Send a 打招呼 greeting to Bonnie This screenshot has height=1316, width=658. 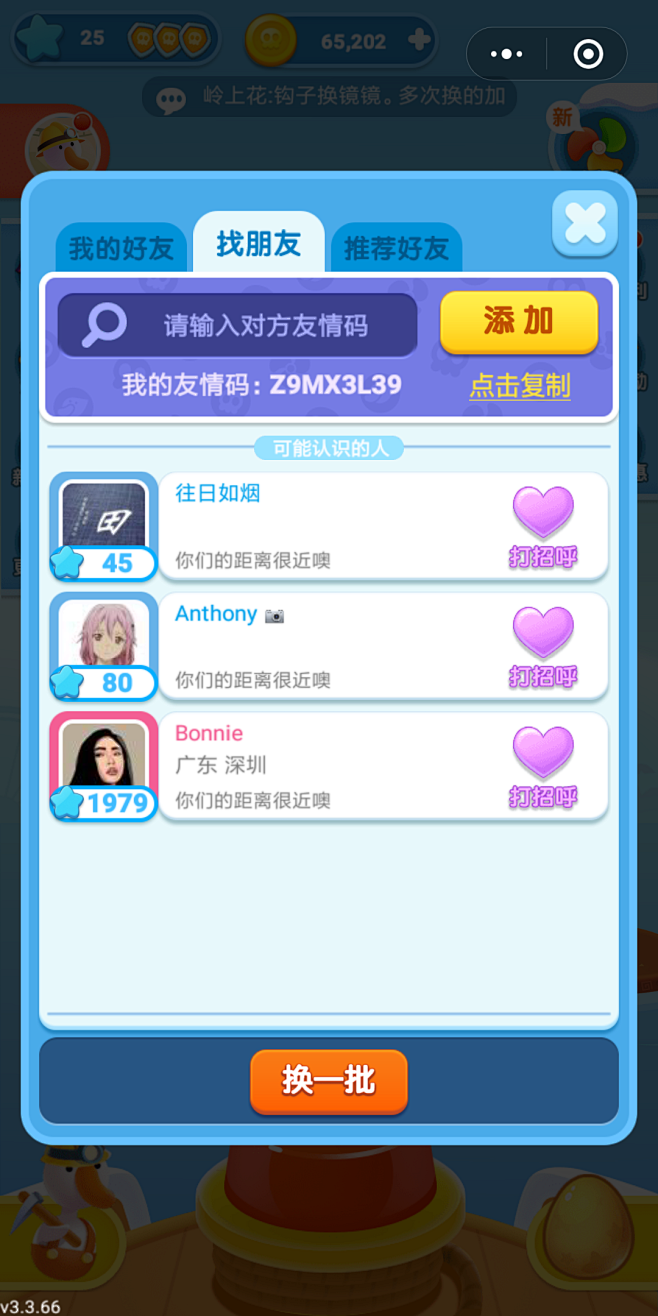tap(543, 766)
